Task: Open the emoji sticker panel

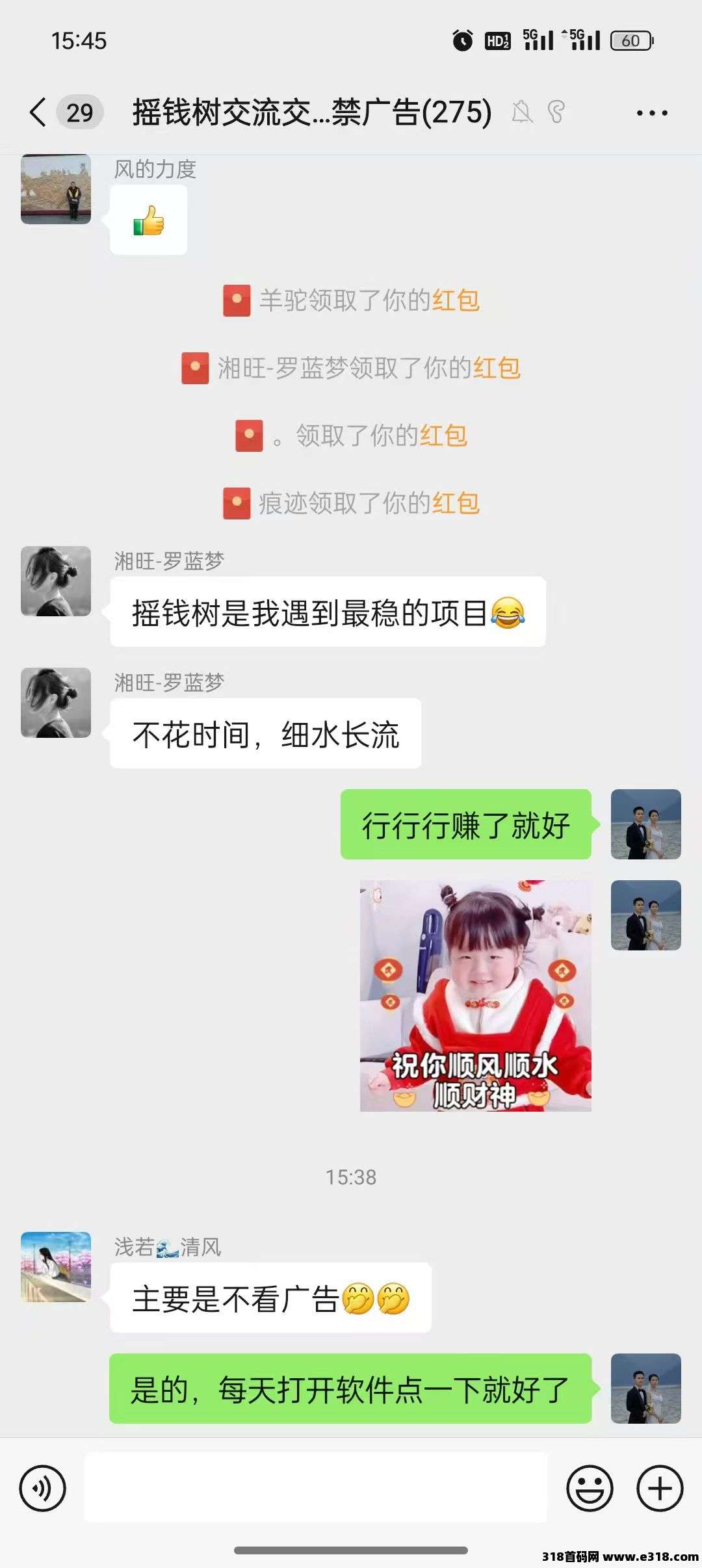Action: click(x=590, y=1488)
